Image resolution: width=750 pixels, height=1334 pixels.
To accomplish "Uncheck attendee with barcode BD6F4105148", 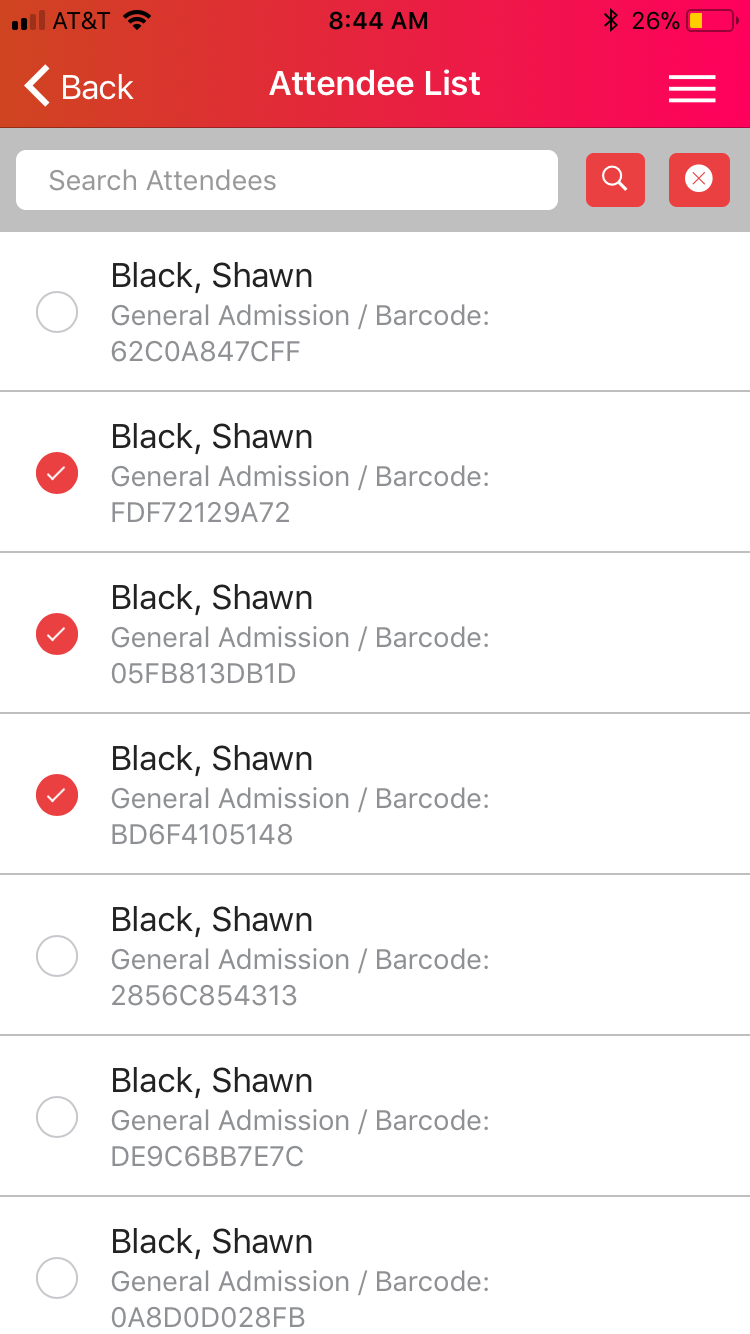I will pos(57,795).
